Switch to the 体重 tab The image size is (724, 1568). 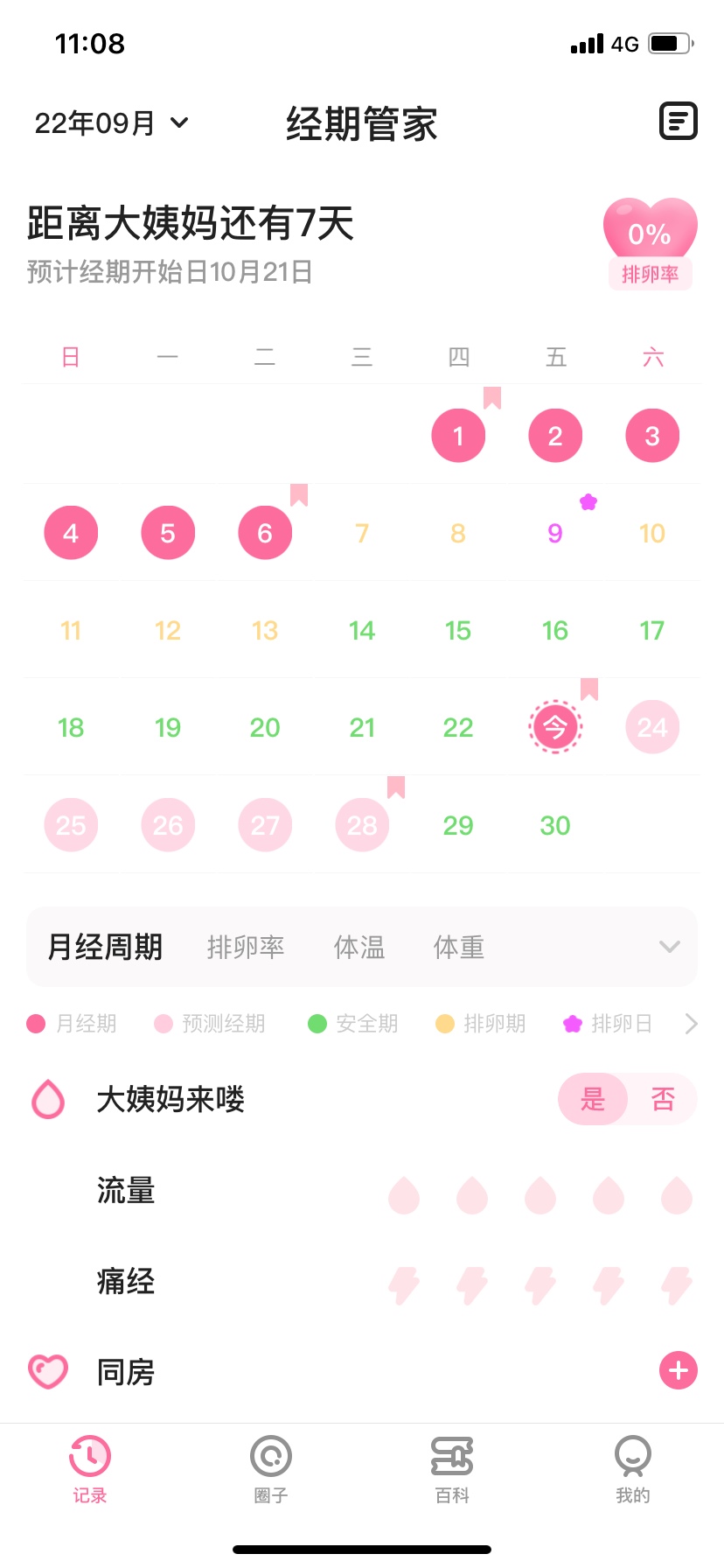[459, 947]
